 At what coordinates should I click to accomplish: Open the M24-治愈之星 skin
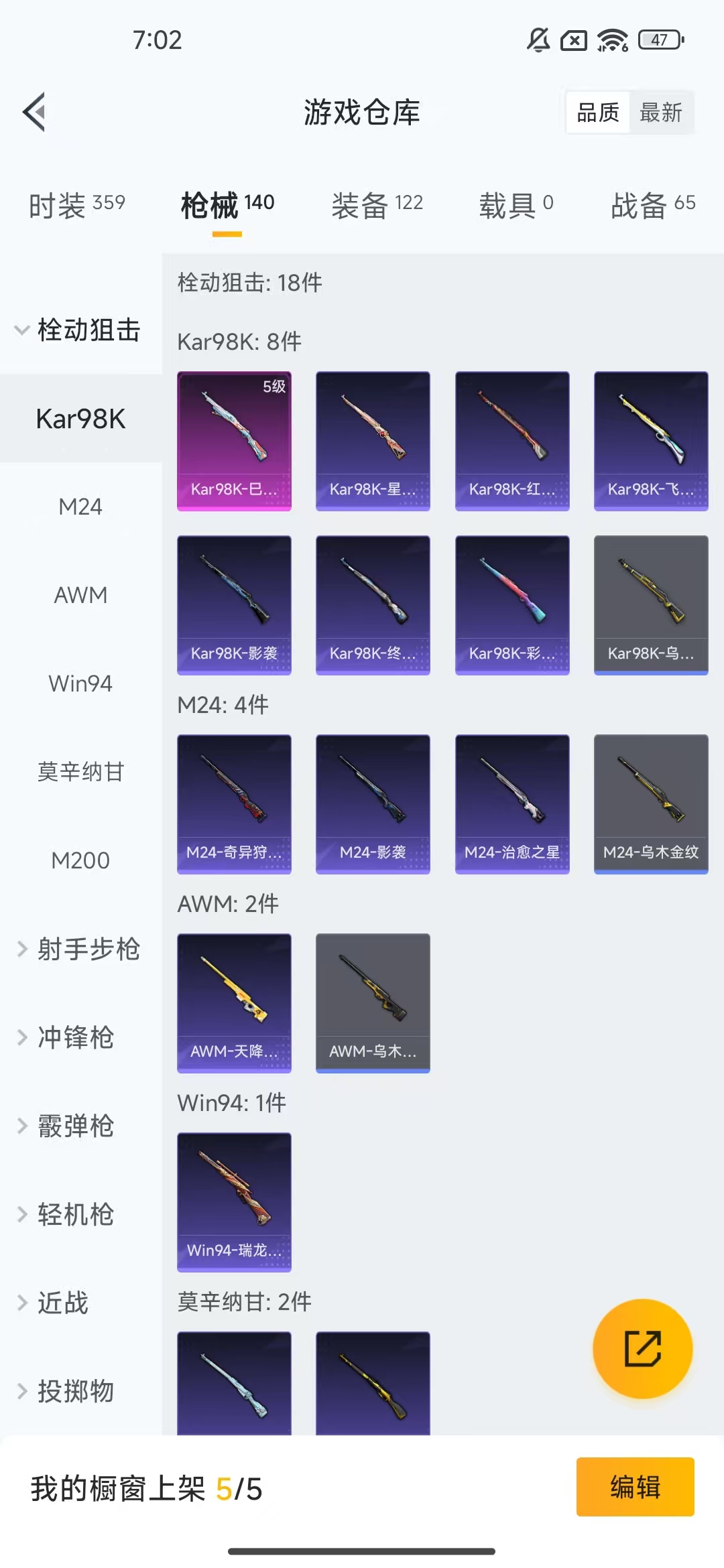tap(512, 804)
